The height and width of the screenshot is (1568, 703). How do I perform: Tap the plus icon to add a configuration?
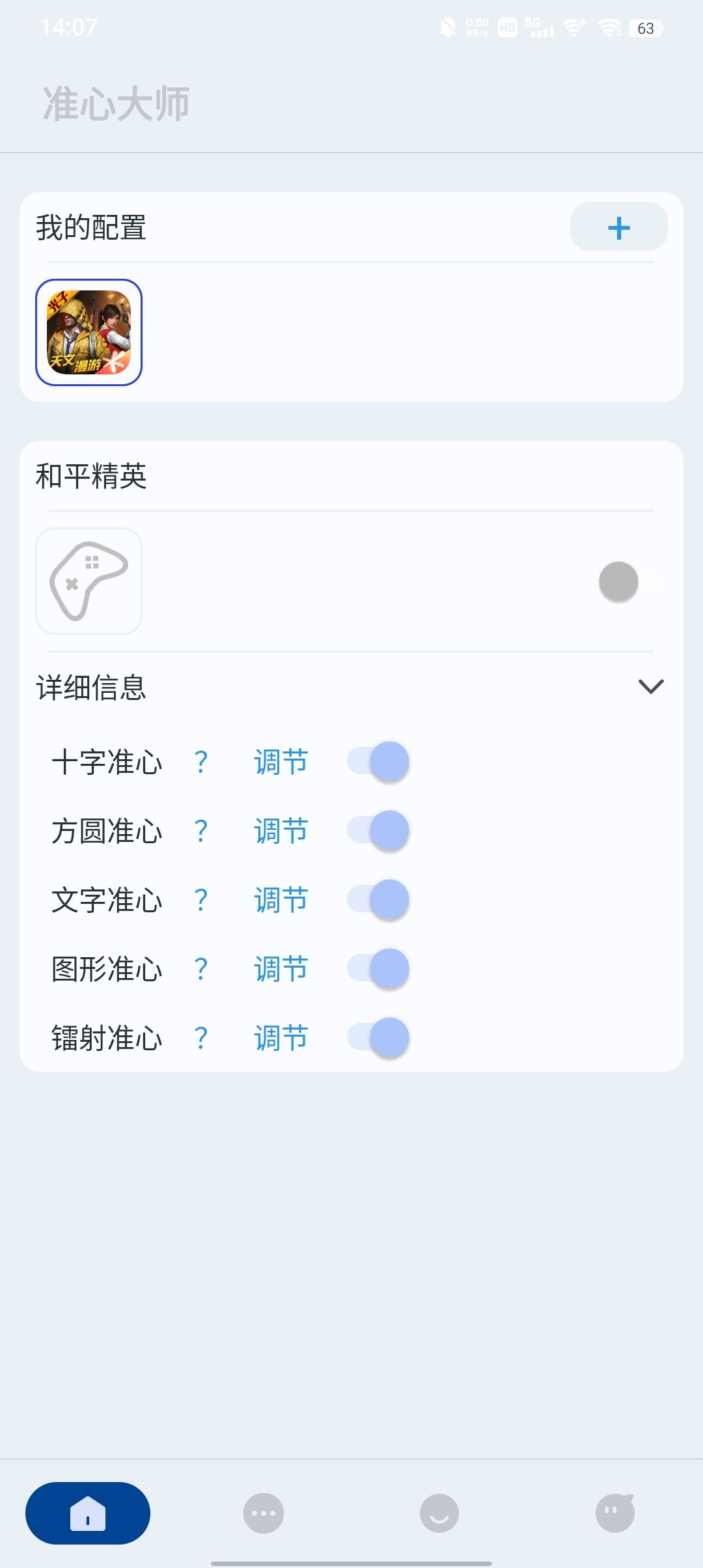click(618, 227)
